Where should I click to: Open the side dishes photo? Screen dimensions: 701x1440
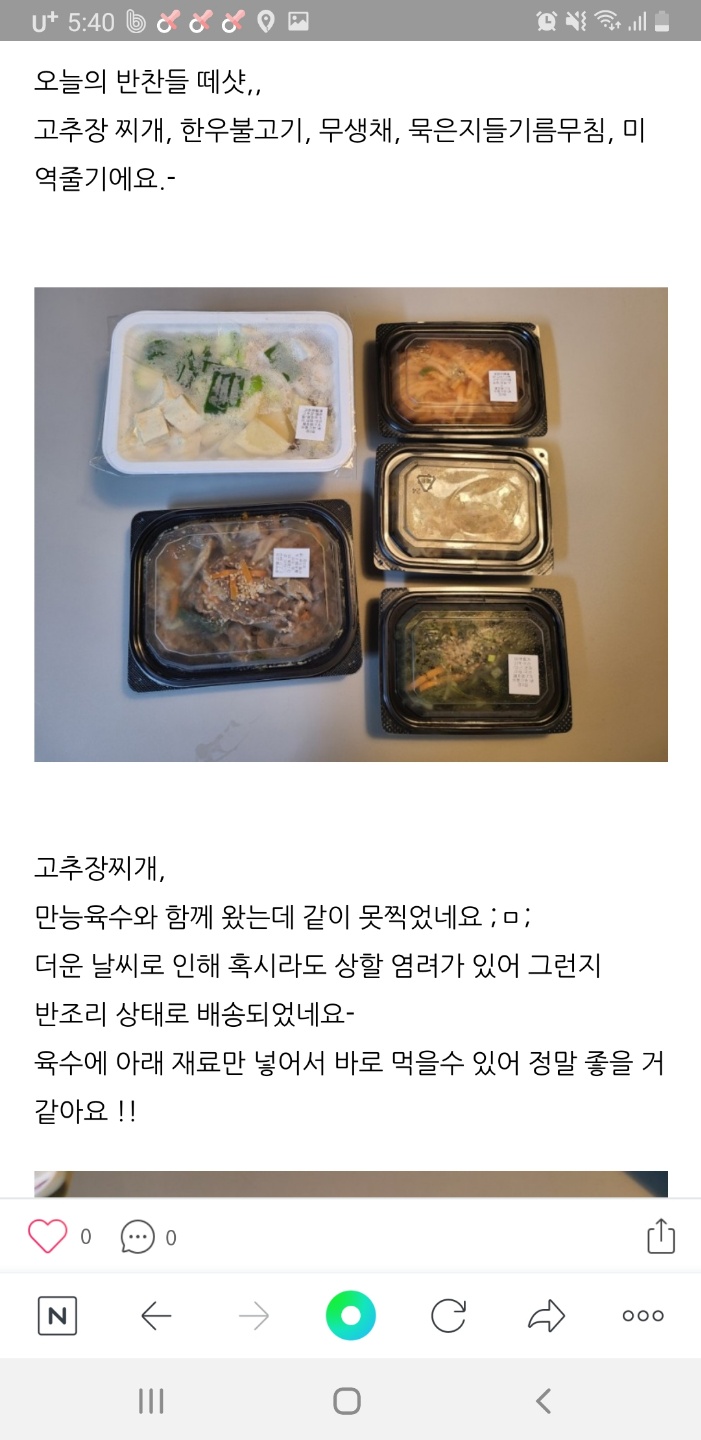coord(350,524)
